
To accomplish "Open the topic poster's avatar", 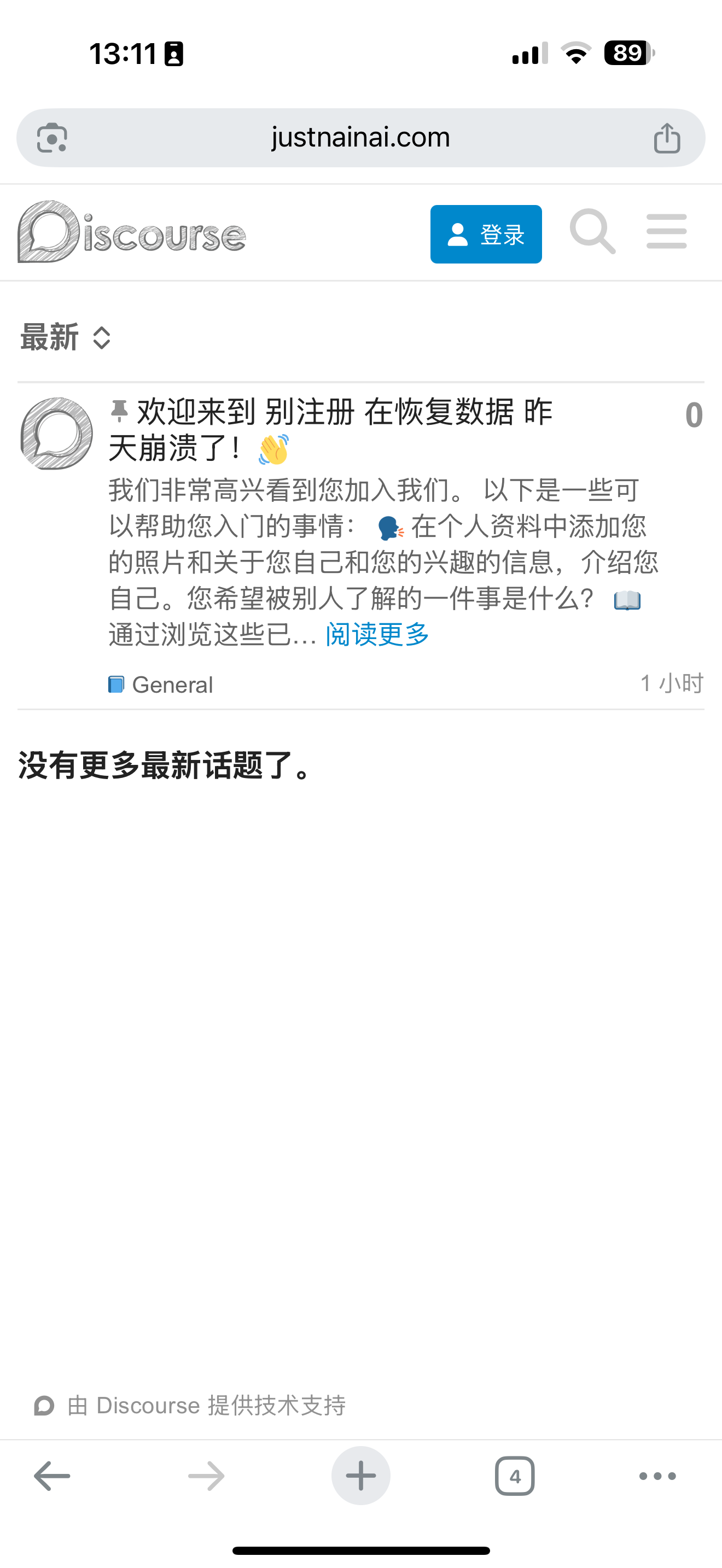I will click(57, 434).
